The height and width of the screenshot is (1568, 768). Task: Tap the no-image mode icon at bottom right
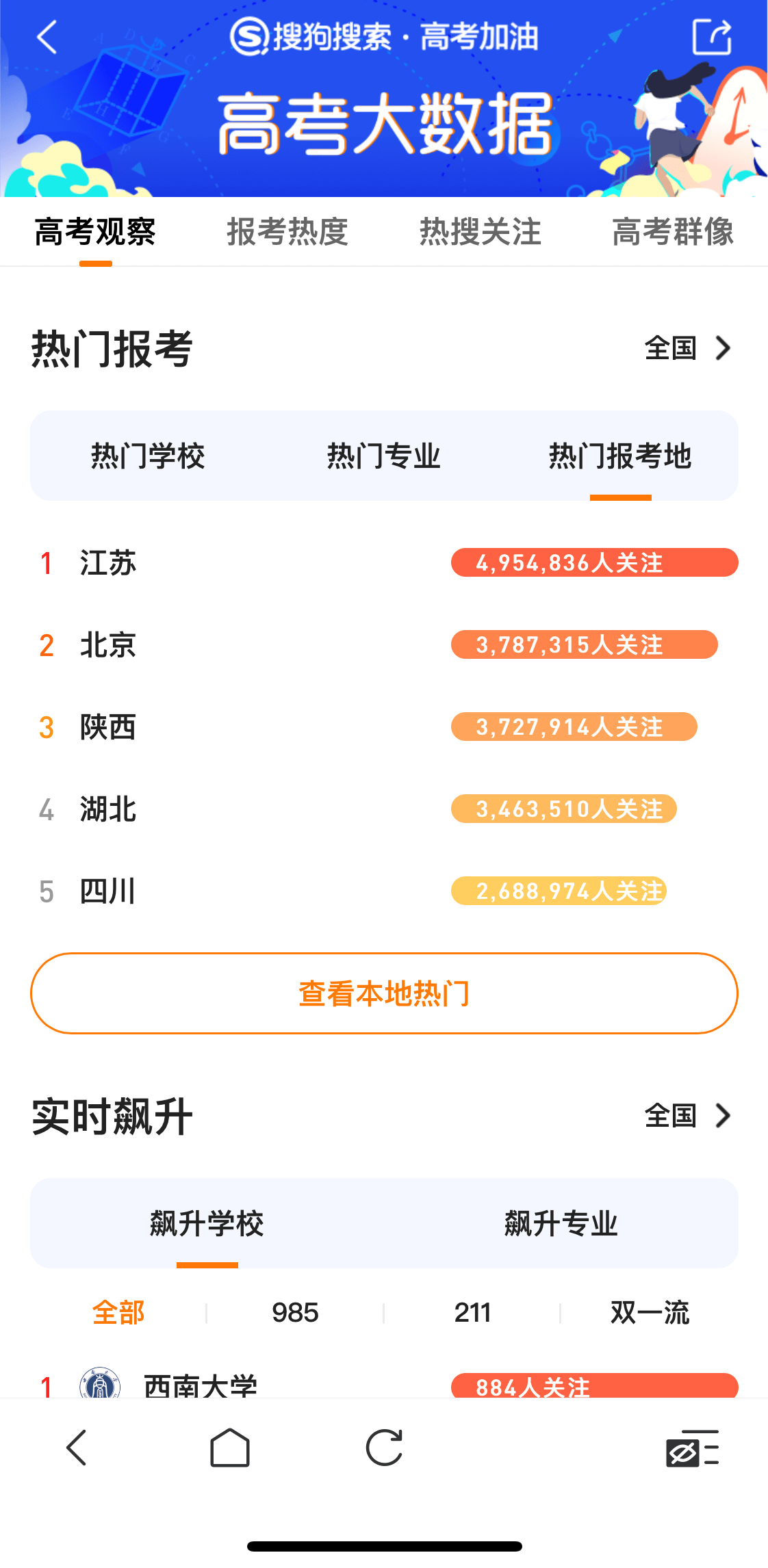[693, 1447]
